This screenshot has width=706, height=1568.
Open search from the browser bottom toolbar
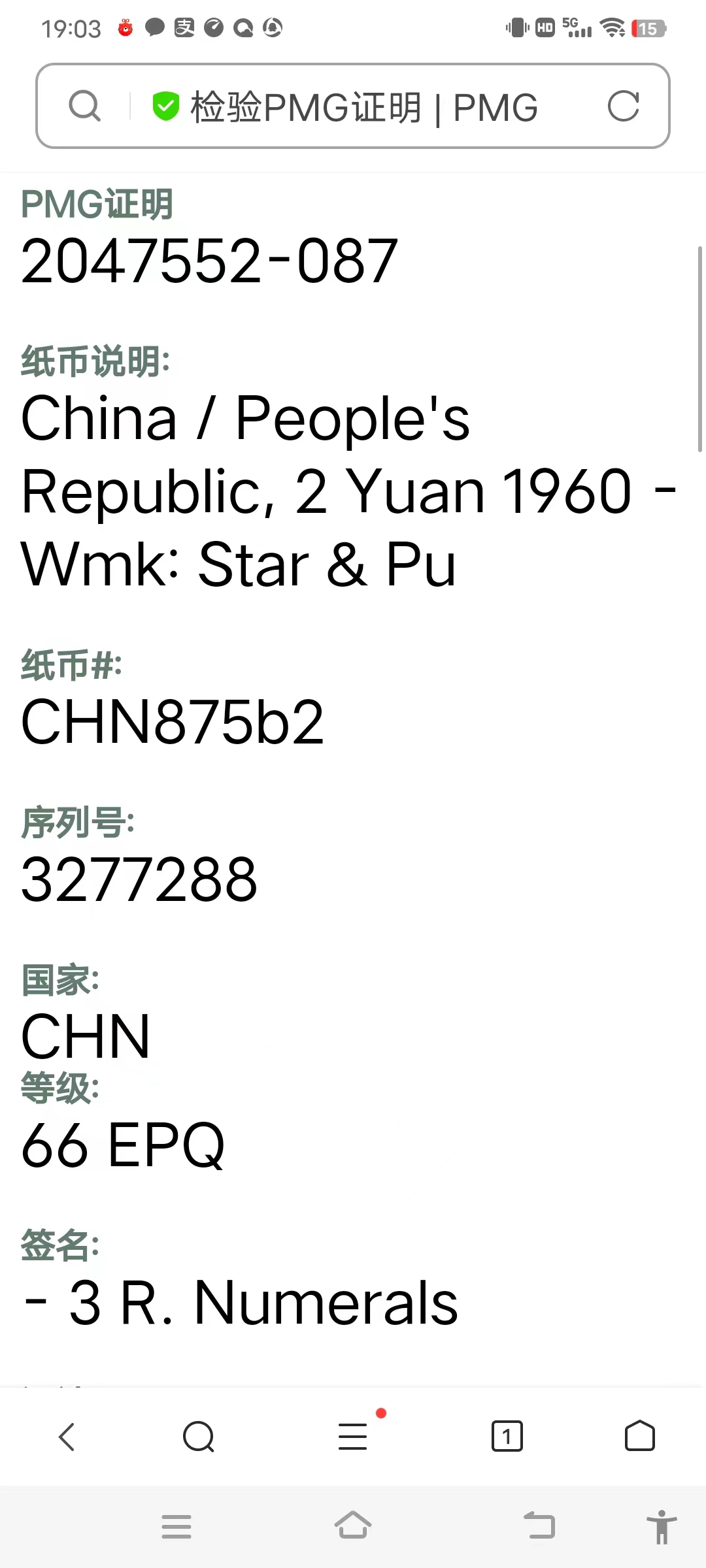pos(199,1437)
